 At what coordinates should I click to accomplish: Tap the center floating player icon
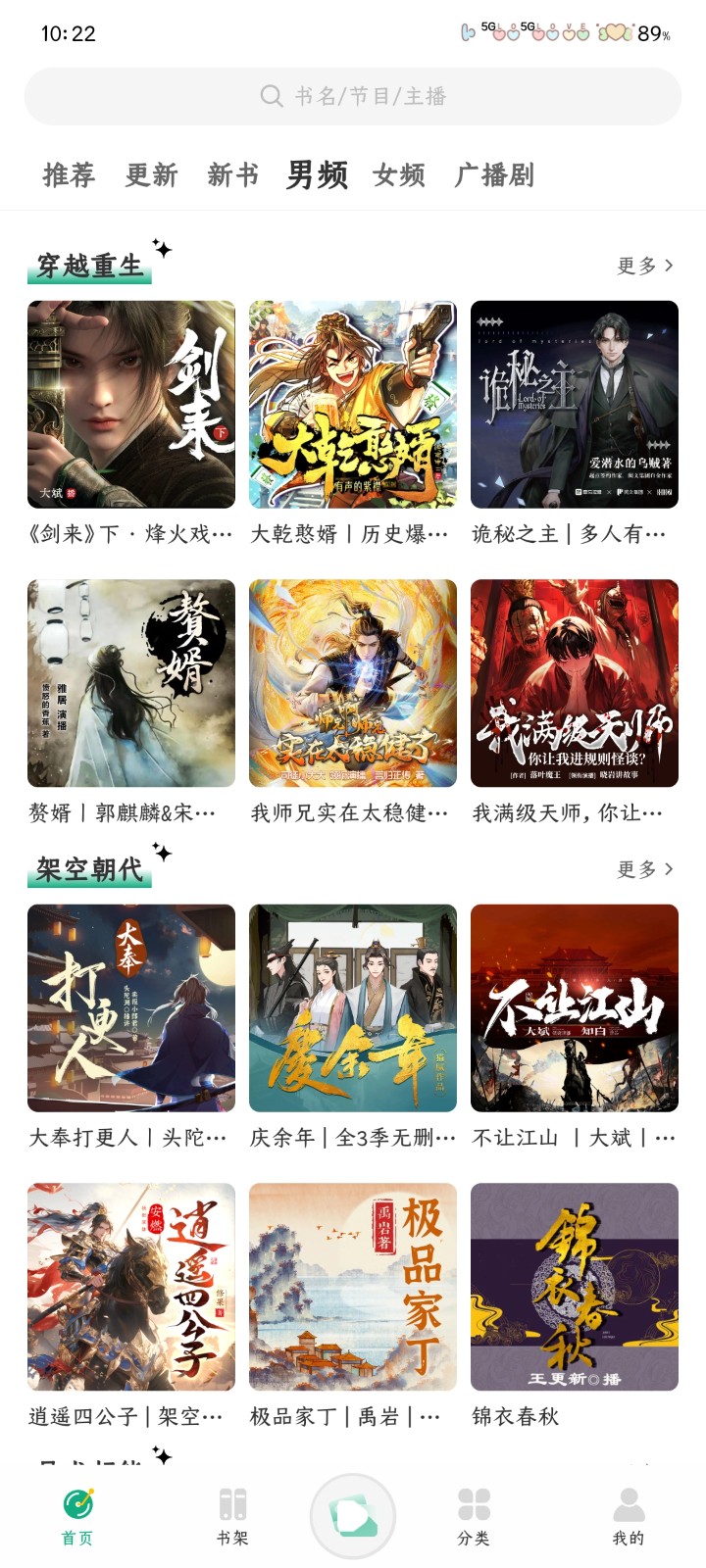[353, 1514]
